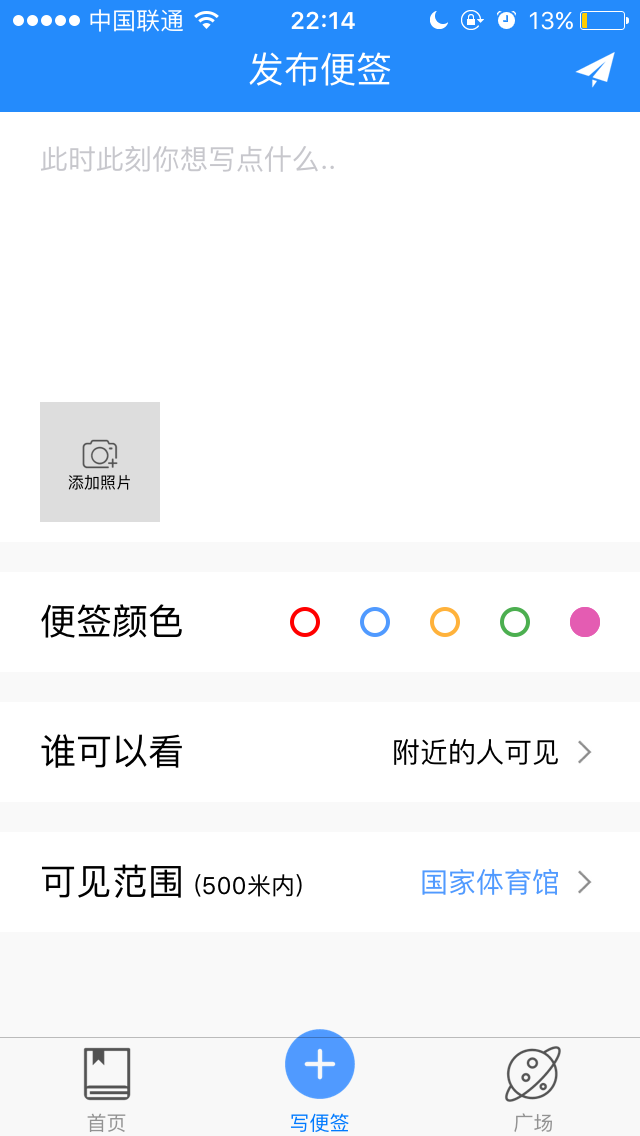Select the green note color
Viewport: 640px width, 1136px height.
(x=515, y=622)
